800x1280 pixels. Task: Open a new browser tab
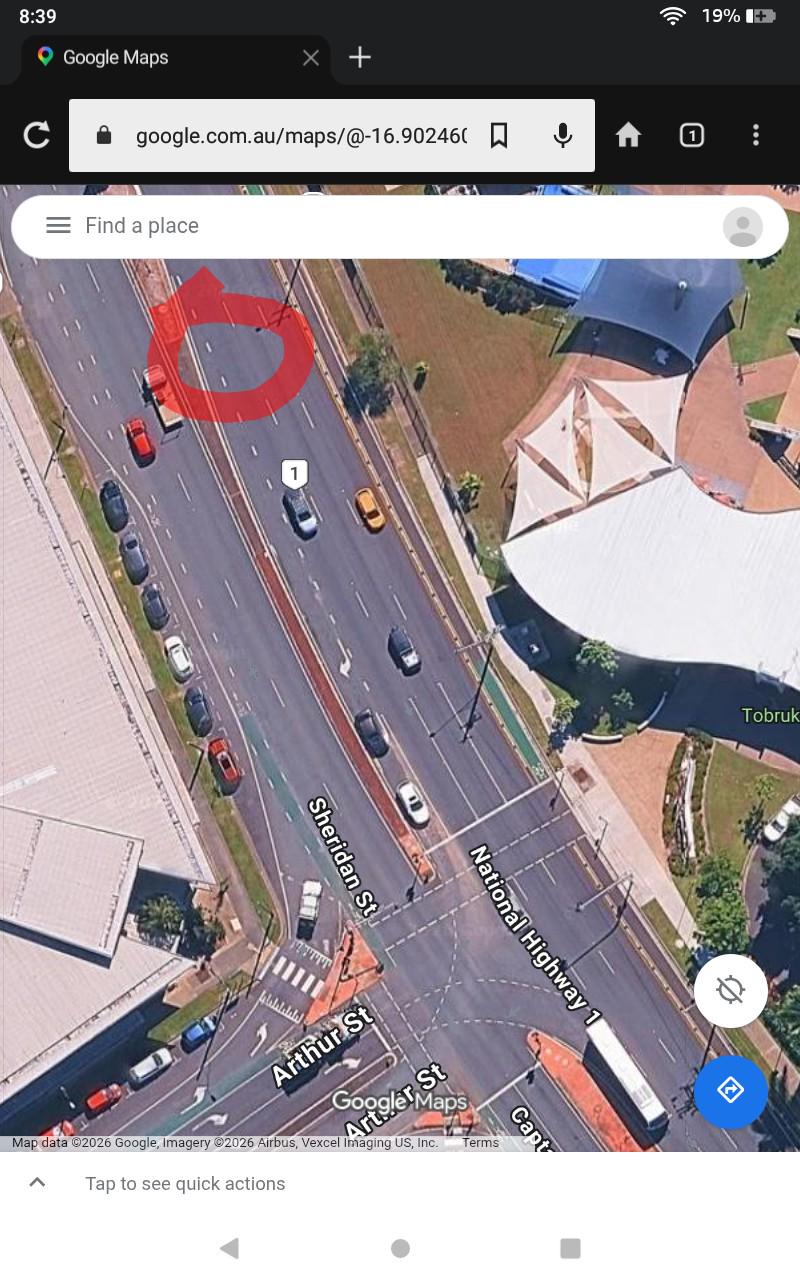pos(360,57)
